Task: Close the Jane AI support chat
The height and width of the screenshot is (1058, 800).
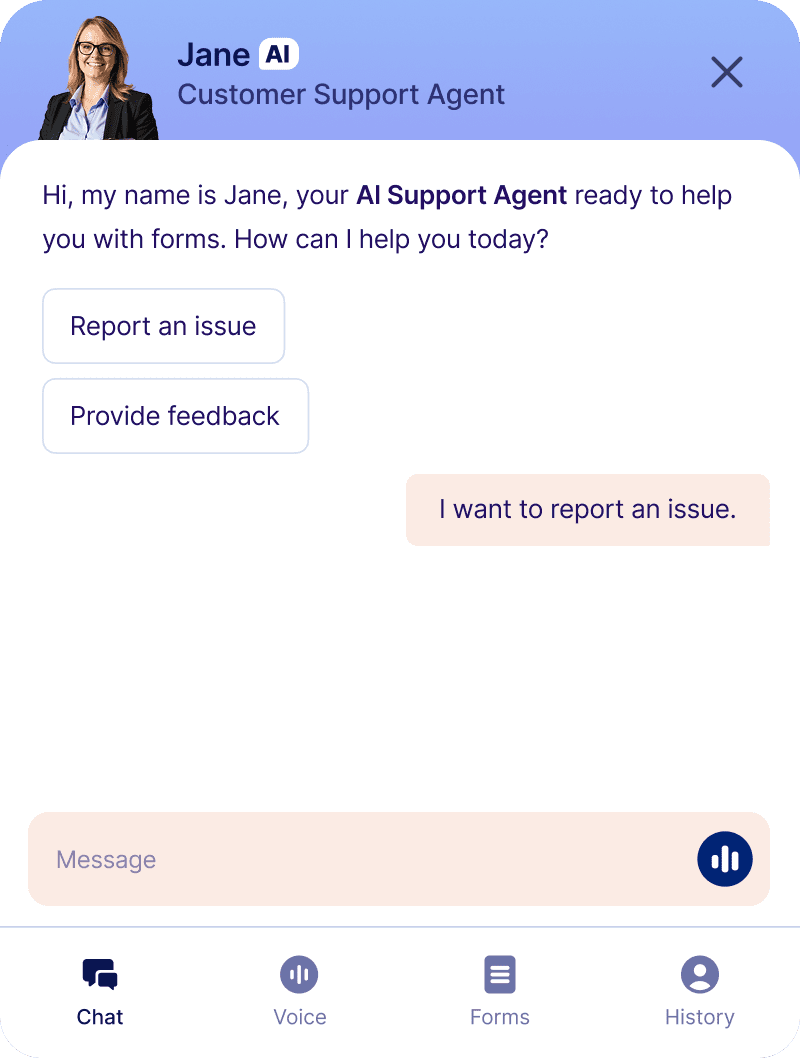Action: pyautogui.click(x=726, y=72)
